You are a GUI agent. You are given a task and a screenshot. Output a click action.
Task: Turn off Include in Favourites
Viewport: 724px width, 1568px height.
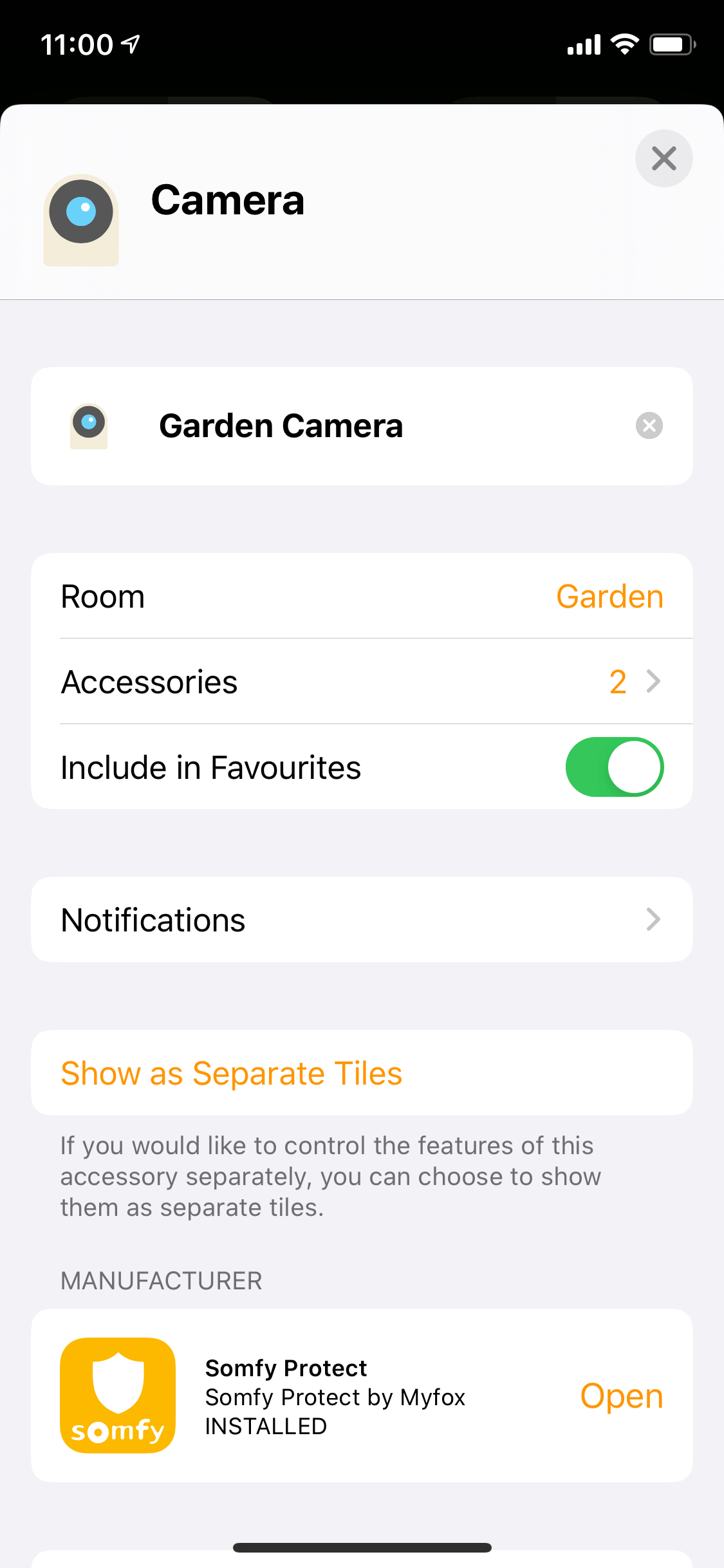(614, 767)
